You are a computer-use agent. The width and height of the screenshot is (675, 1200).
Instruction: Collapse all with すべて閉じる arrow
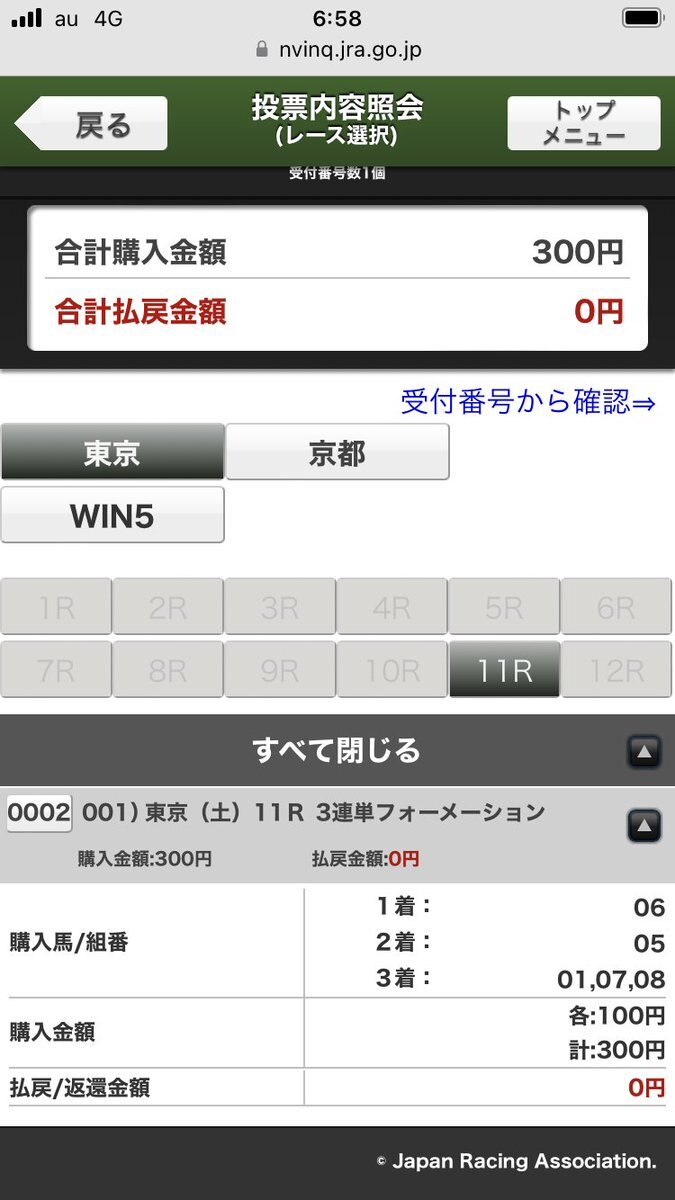[644, 751]
